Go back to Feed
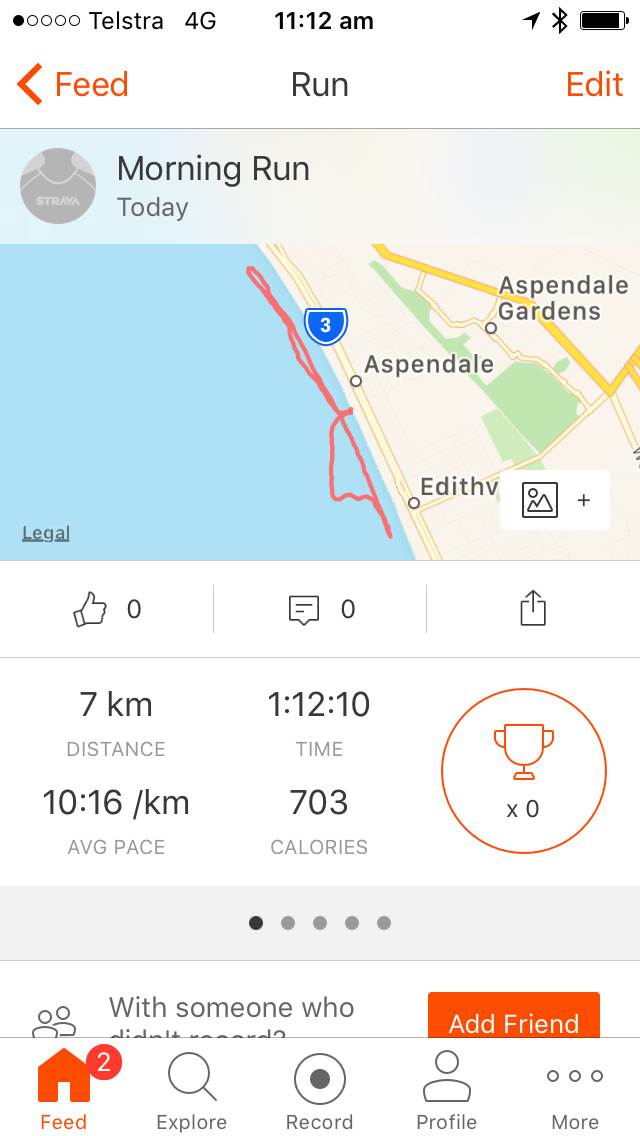Image resolution: width=640 pixels, height=1136 pixels. (73, 85)
